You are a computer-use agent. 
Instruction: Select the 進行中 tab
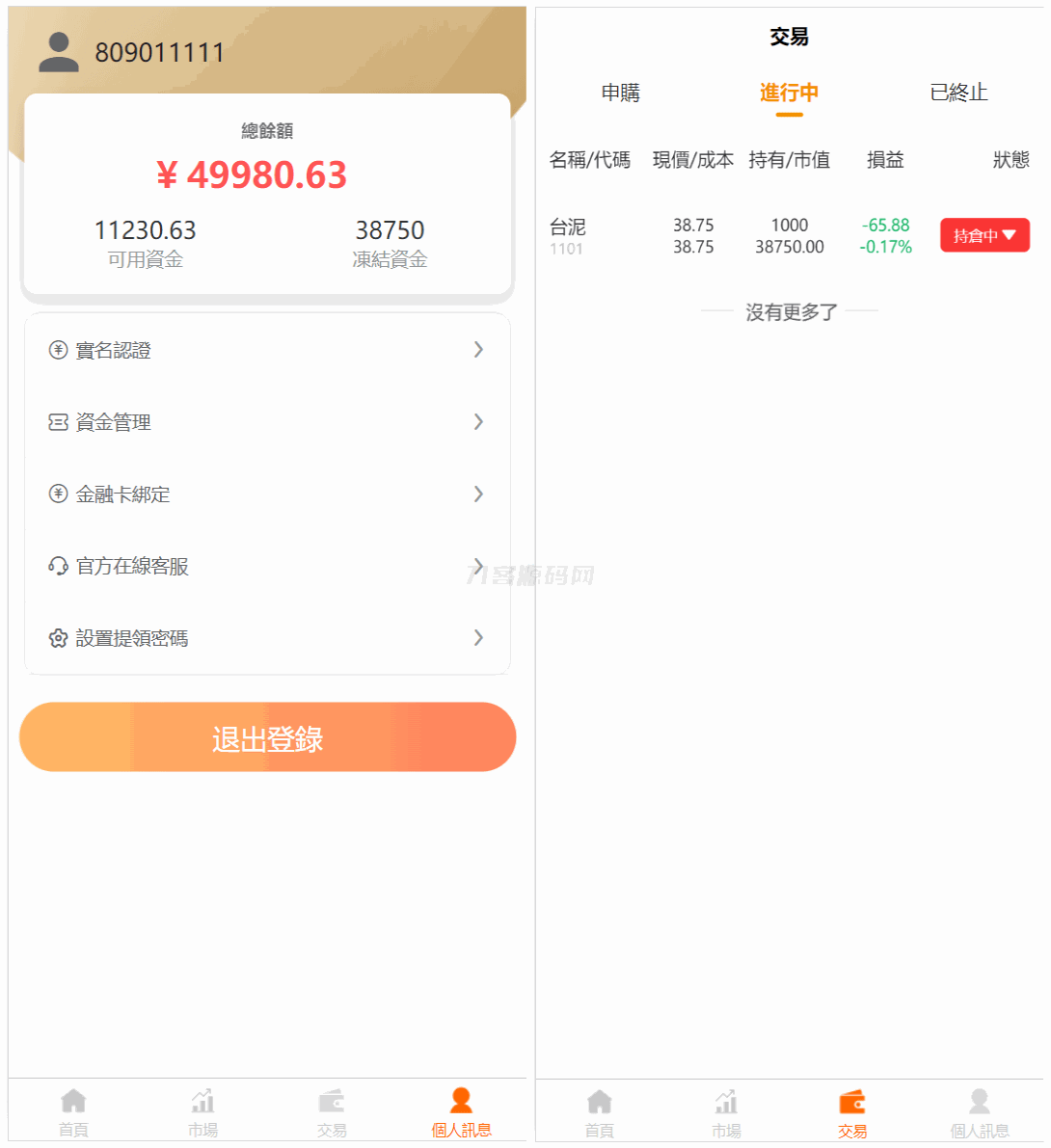point(789,93)
